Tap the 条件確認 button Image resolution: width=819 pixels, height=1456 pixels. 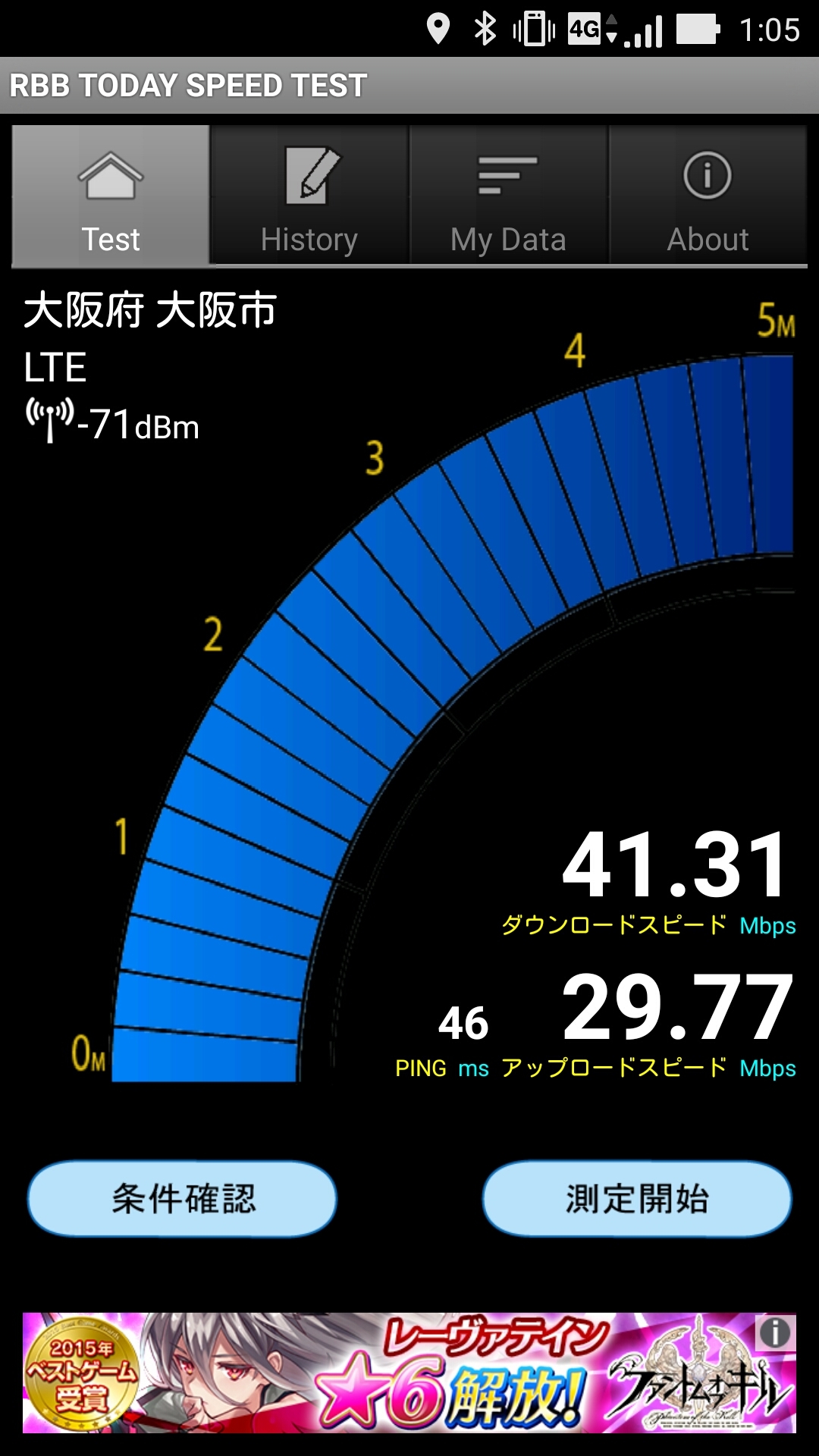pyautogui.click(x=182, y=1199)
